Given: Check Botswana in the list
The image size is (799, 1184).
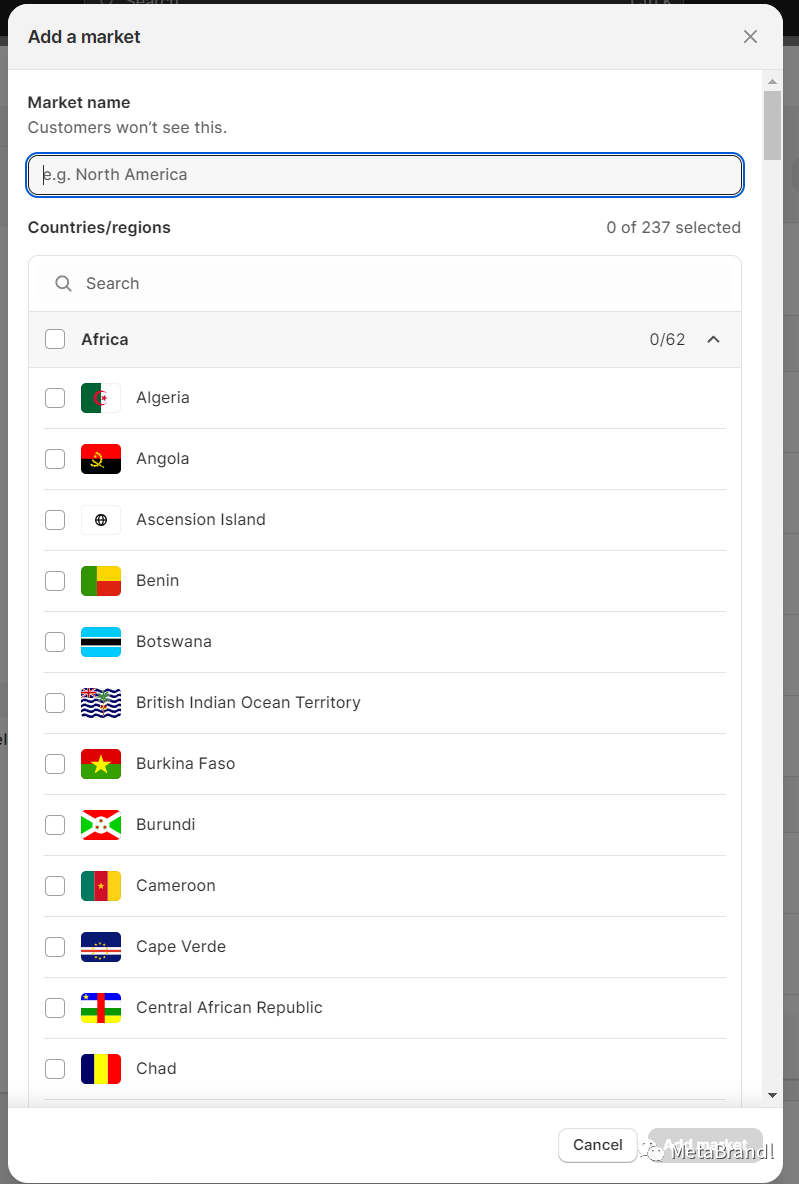Looking at the screenshot, I should (x=55, y=642).
